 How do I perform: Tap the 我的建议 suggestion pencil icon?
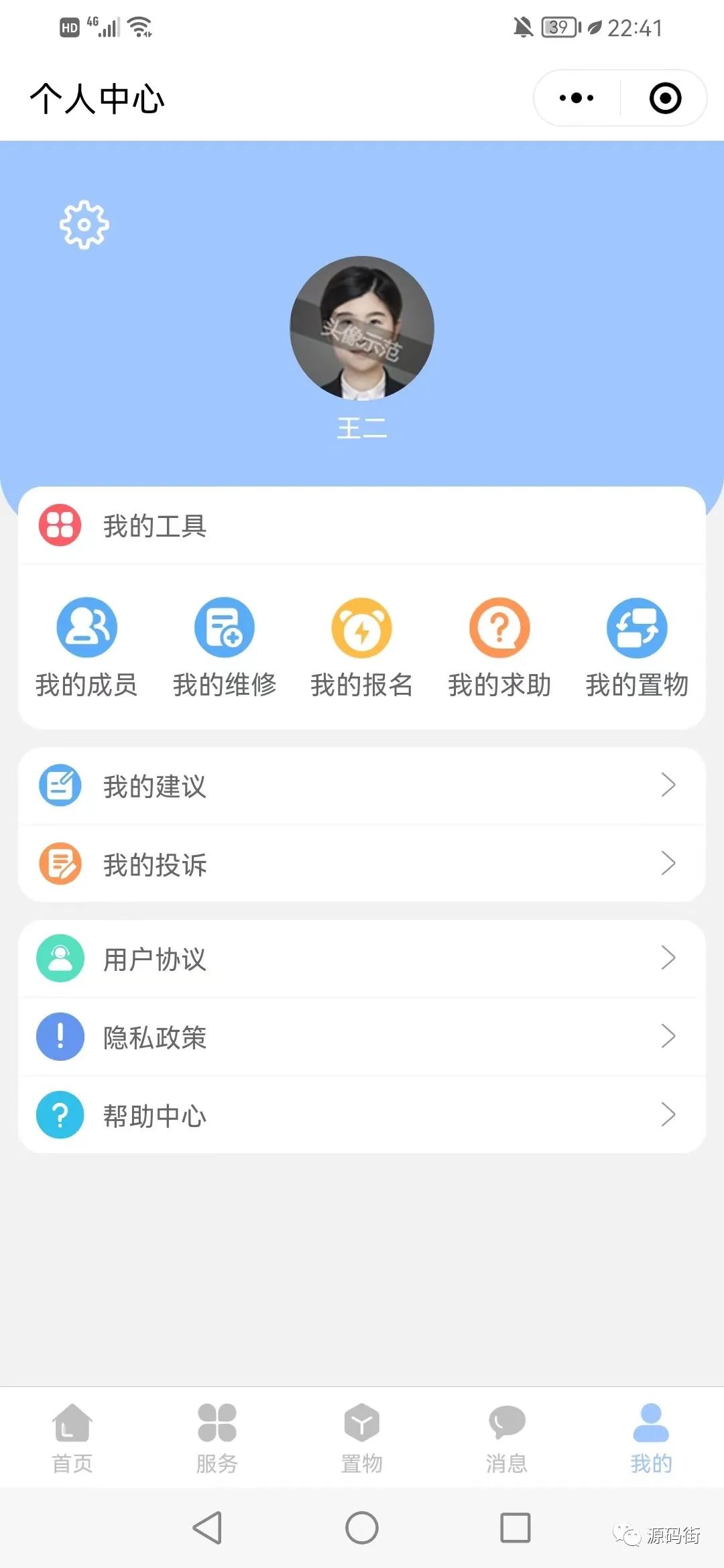[x=60, y=785]
